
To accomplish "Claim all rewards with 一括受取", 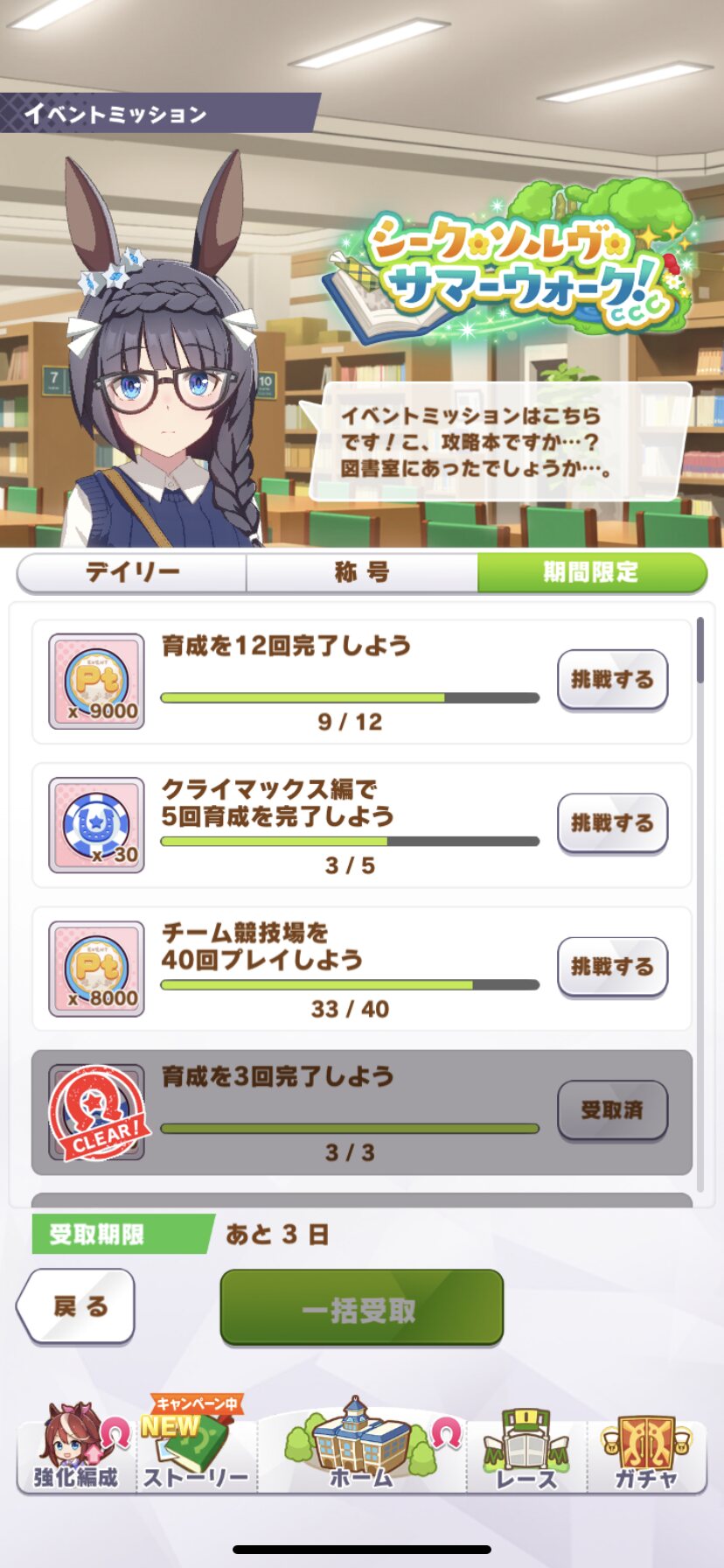I will coord(361,1309).
